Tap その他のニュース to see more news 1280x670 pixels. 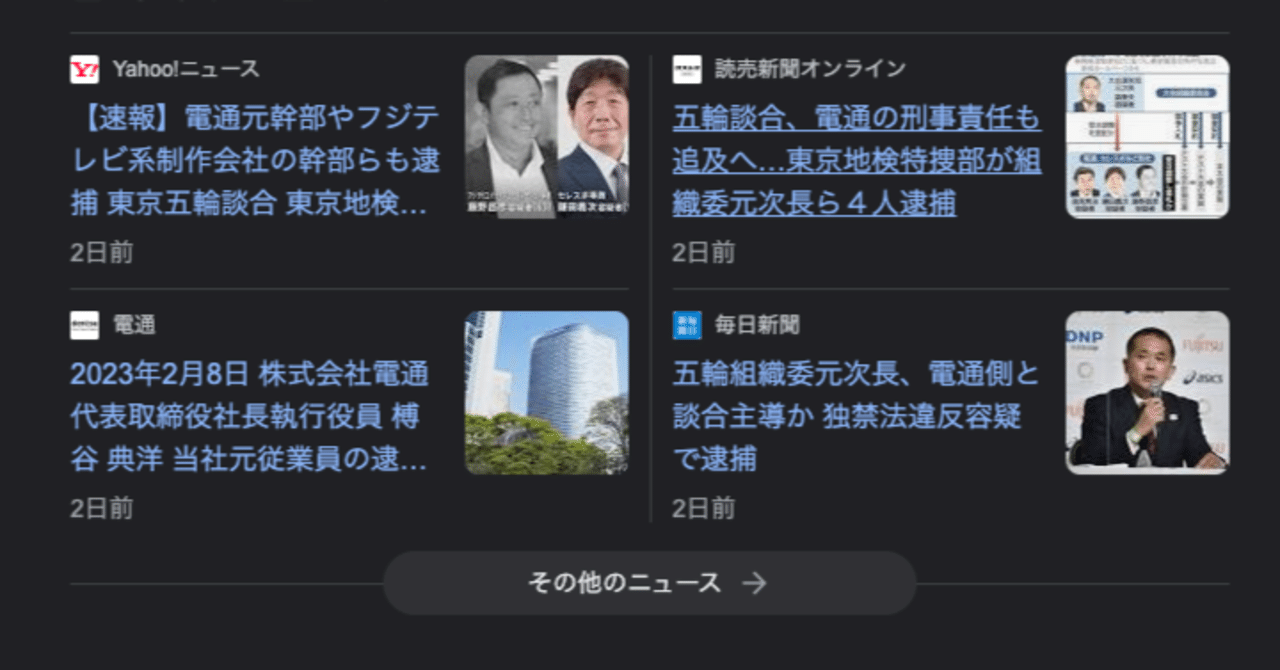point(649,583)
